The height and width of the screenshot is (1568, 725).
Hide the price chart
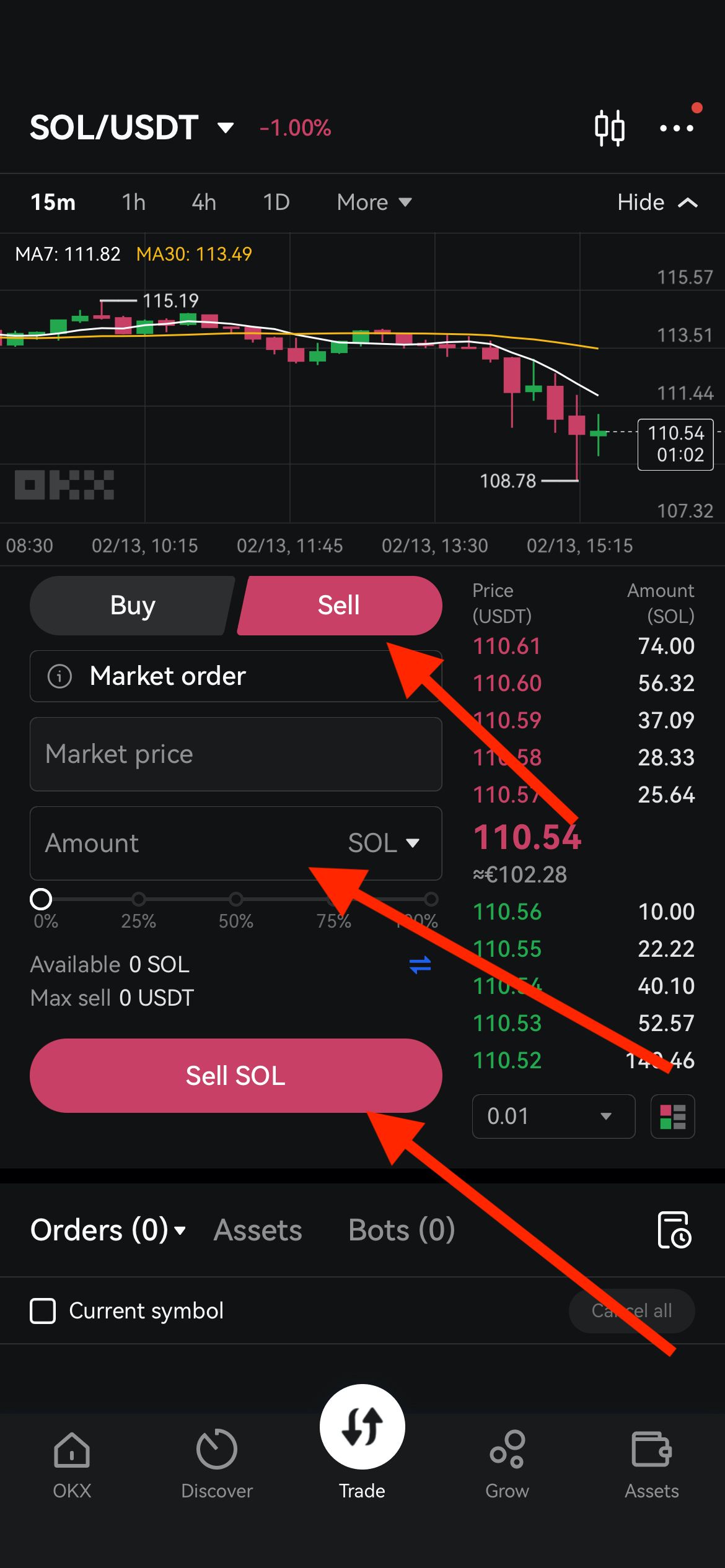click(656, 203)
